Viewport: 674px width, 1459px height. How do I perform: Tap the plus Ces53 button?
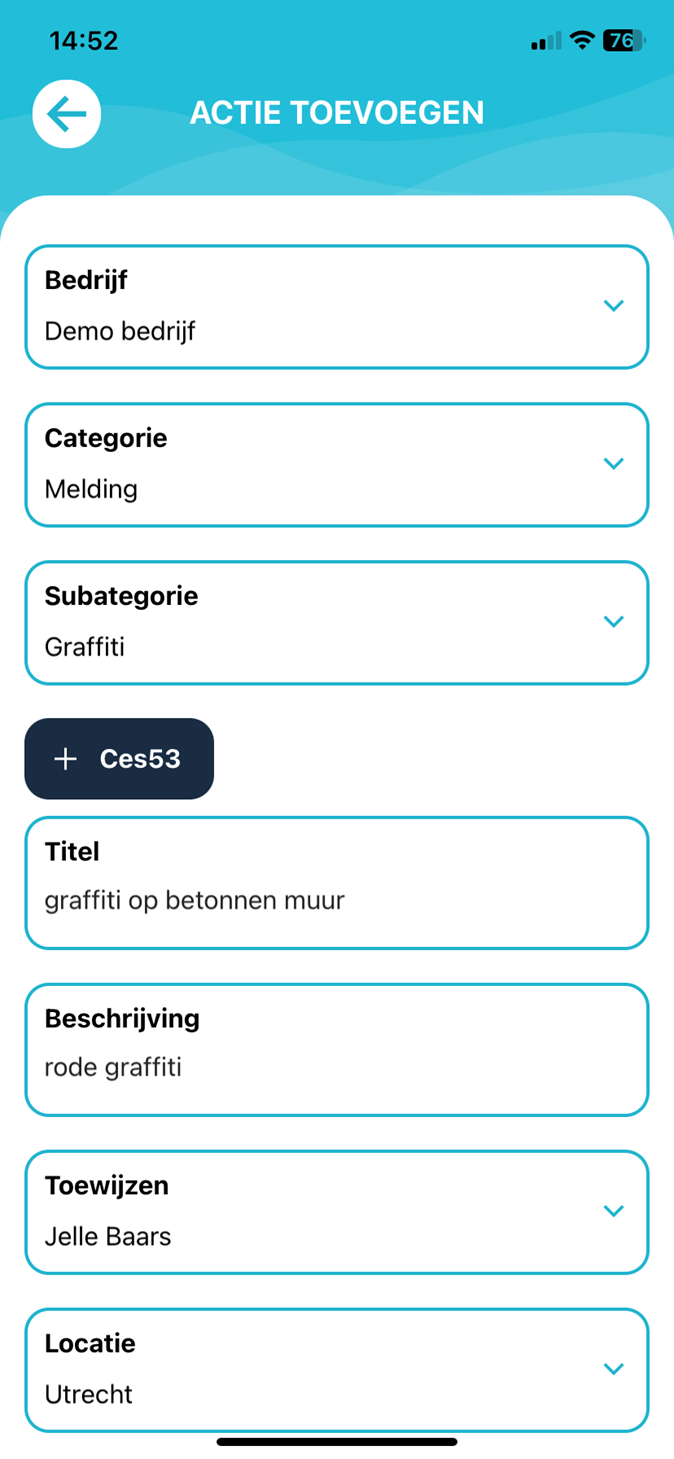click(119, 759)
